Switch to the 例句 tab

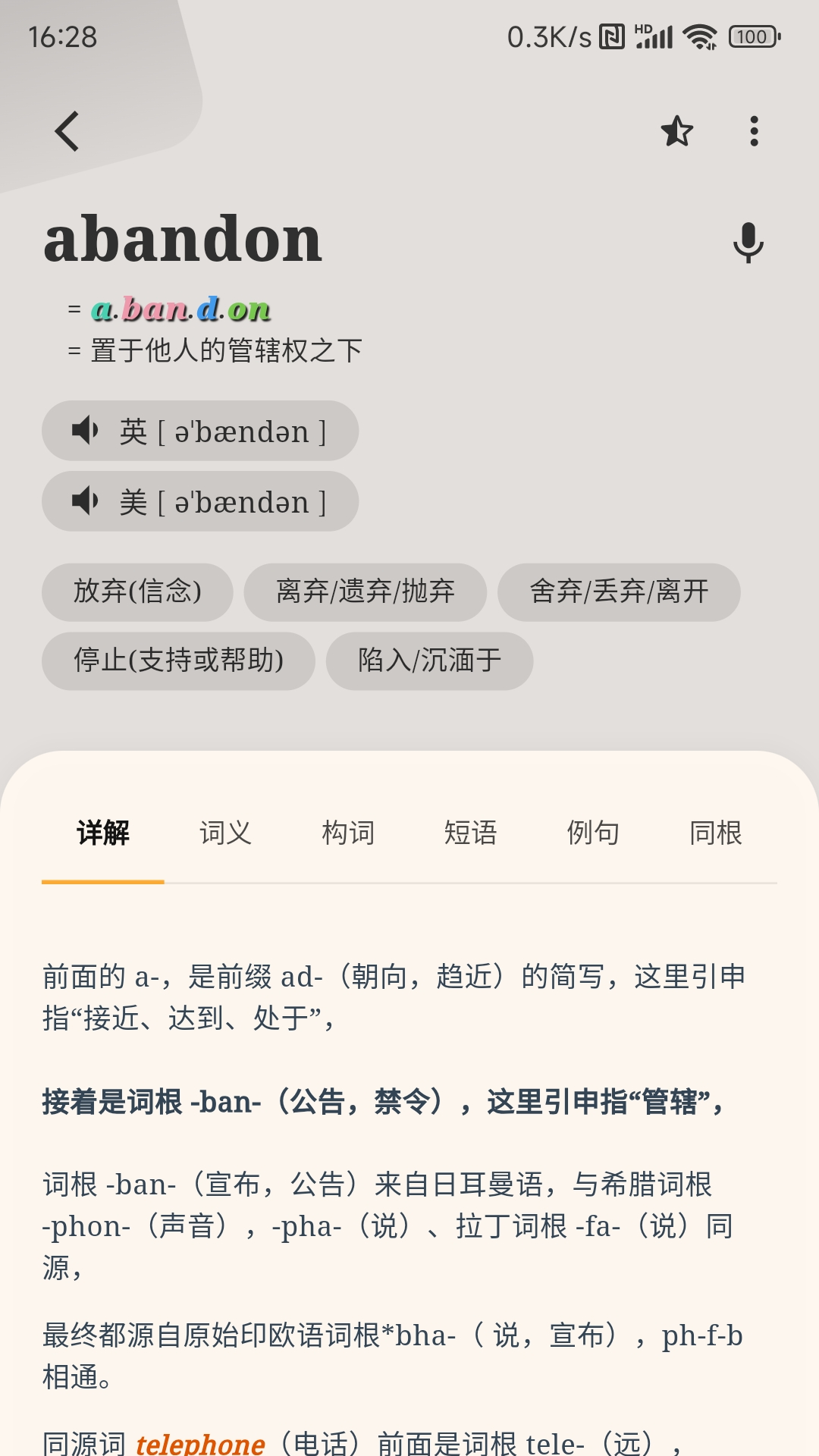(x=593, y=832)
